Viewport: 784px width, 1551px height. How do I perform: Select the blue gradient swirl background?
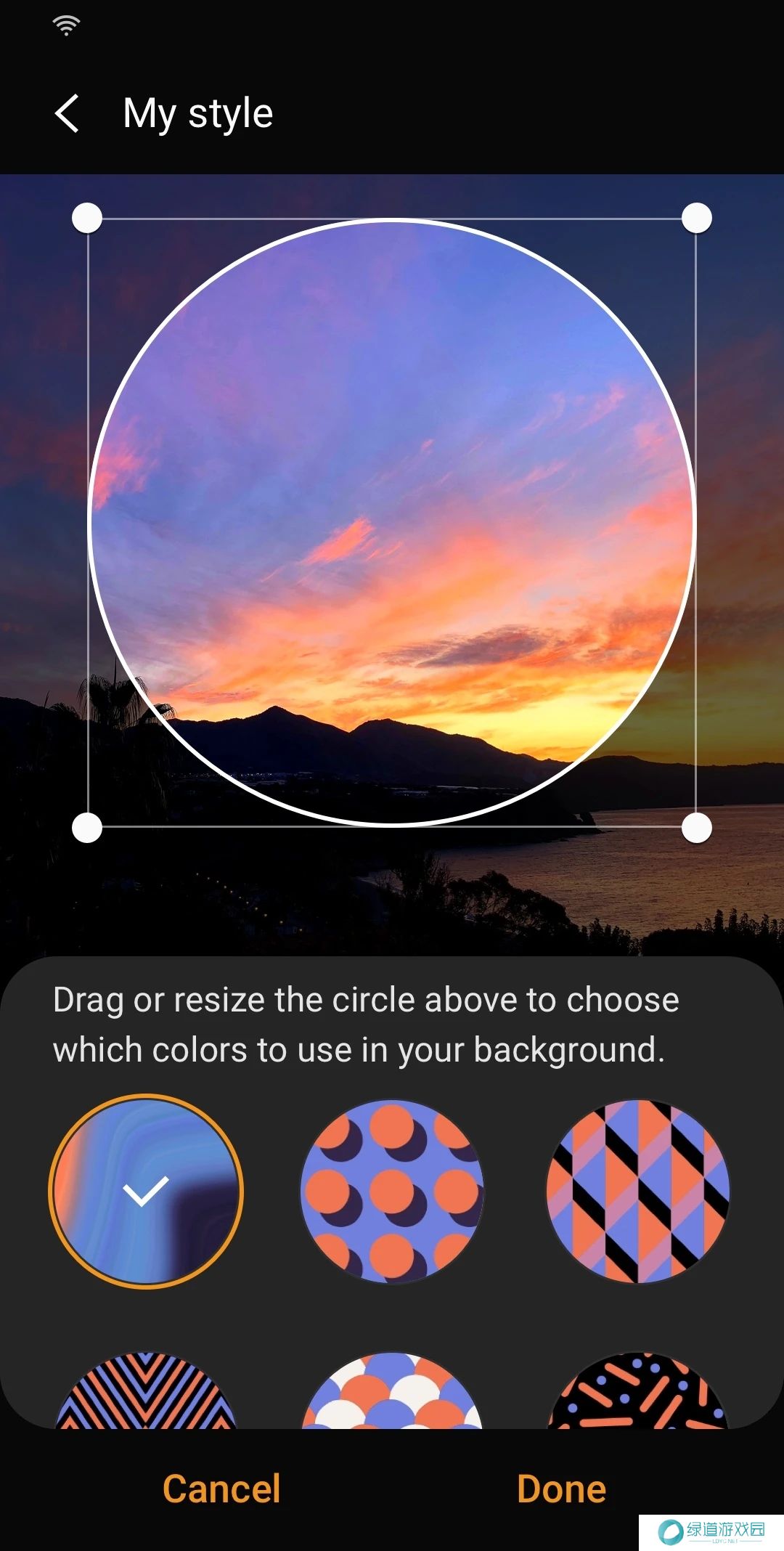[x=146, y=1192]
